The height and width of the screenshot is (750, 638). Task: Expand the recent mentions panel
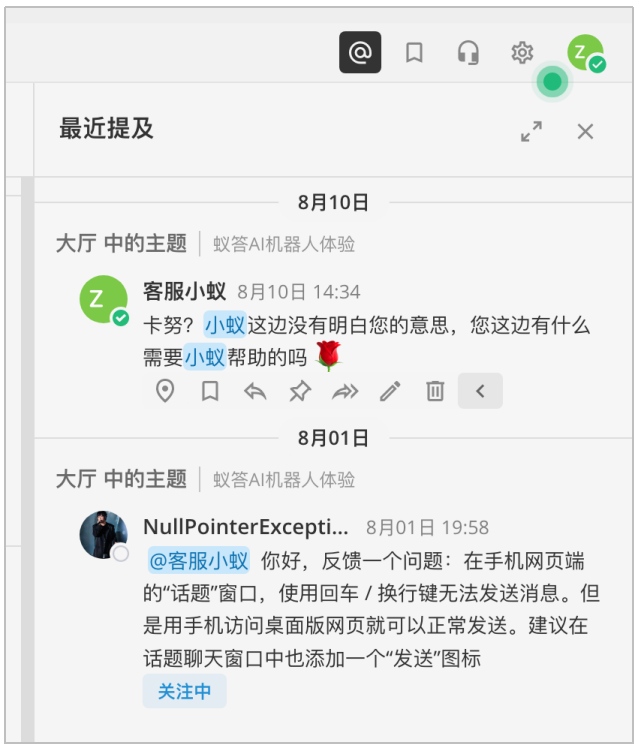[x=531, y=131]
